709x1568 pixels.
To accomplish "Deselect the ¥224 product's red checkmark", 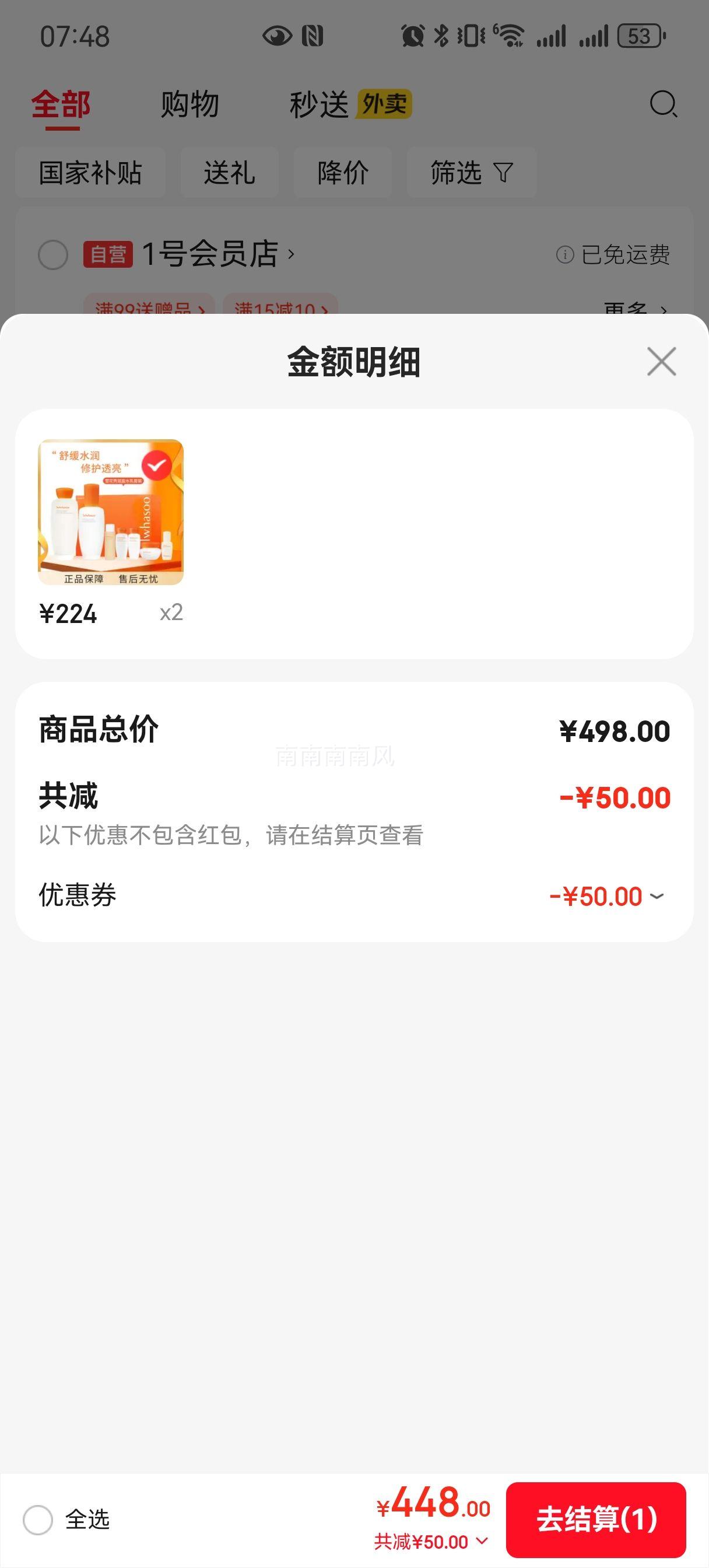I will pyautogui.click(x=157, y=466).
